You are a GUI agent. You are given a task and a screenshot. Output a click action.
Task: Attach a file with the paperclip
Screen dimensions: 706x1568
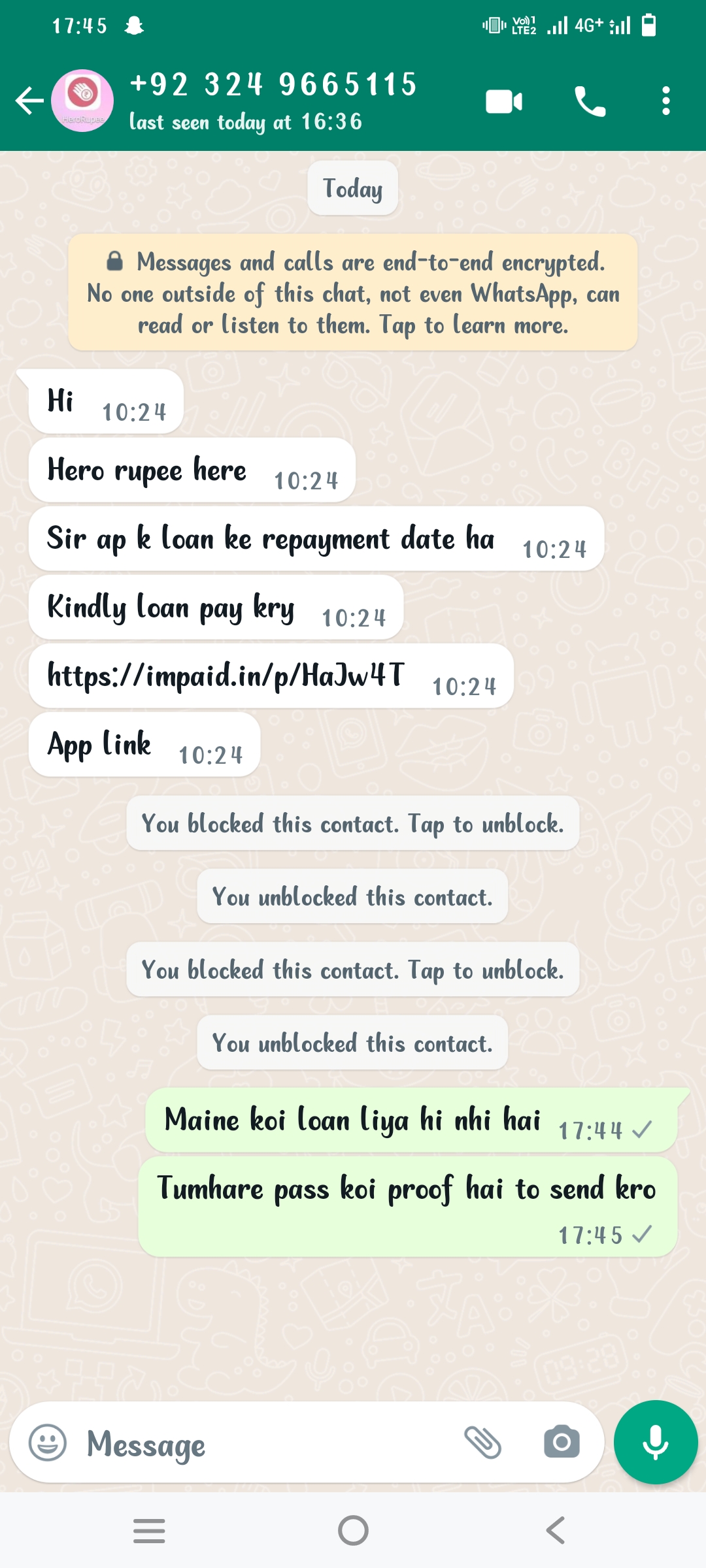point(482,1443)
